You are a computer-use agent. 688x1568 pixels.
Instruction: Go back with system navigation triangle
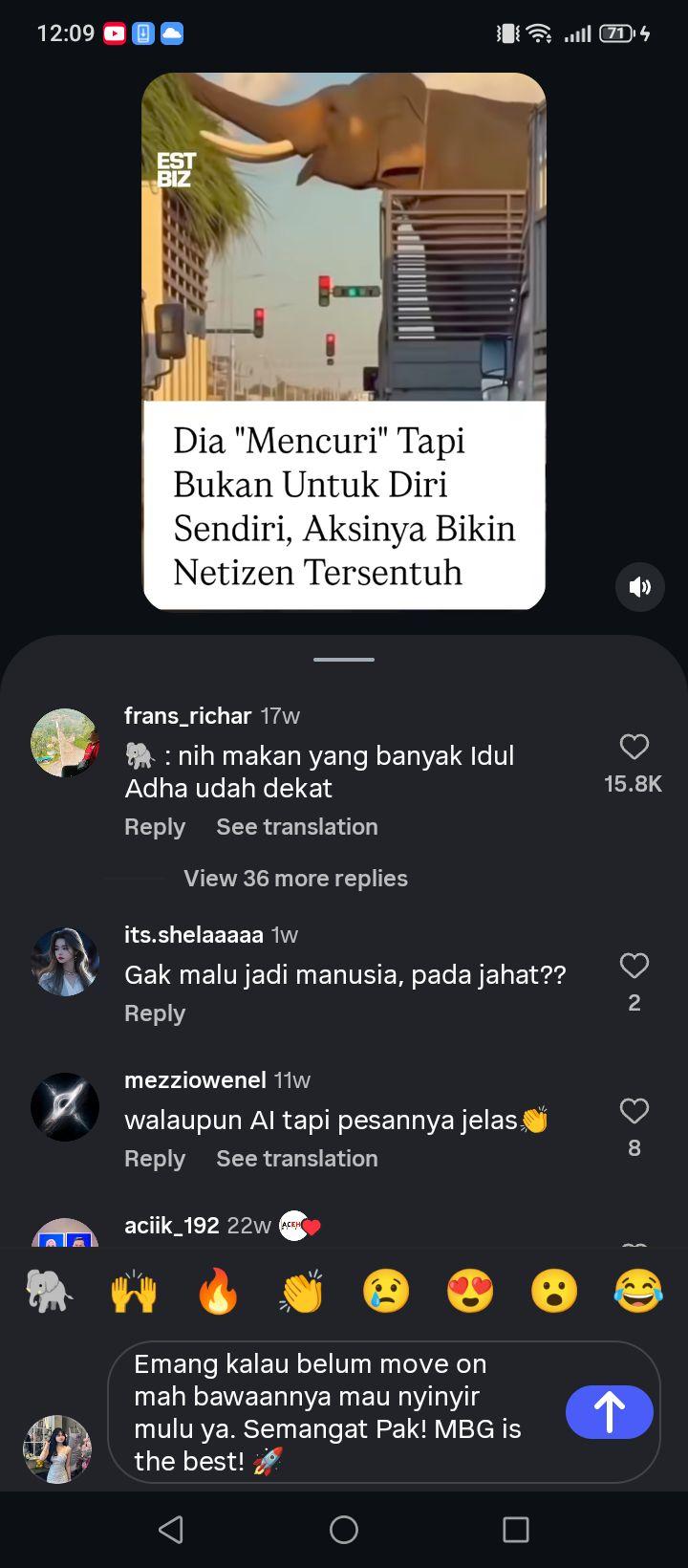(x=171, y=1530)
